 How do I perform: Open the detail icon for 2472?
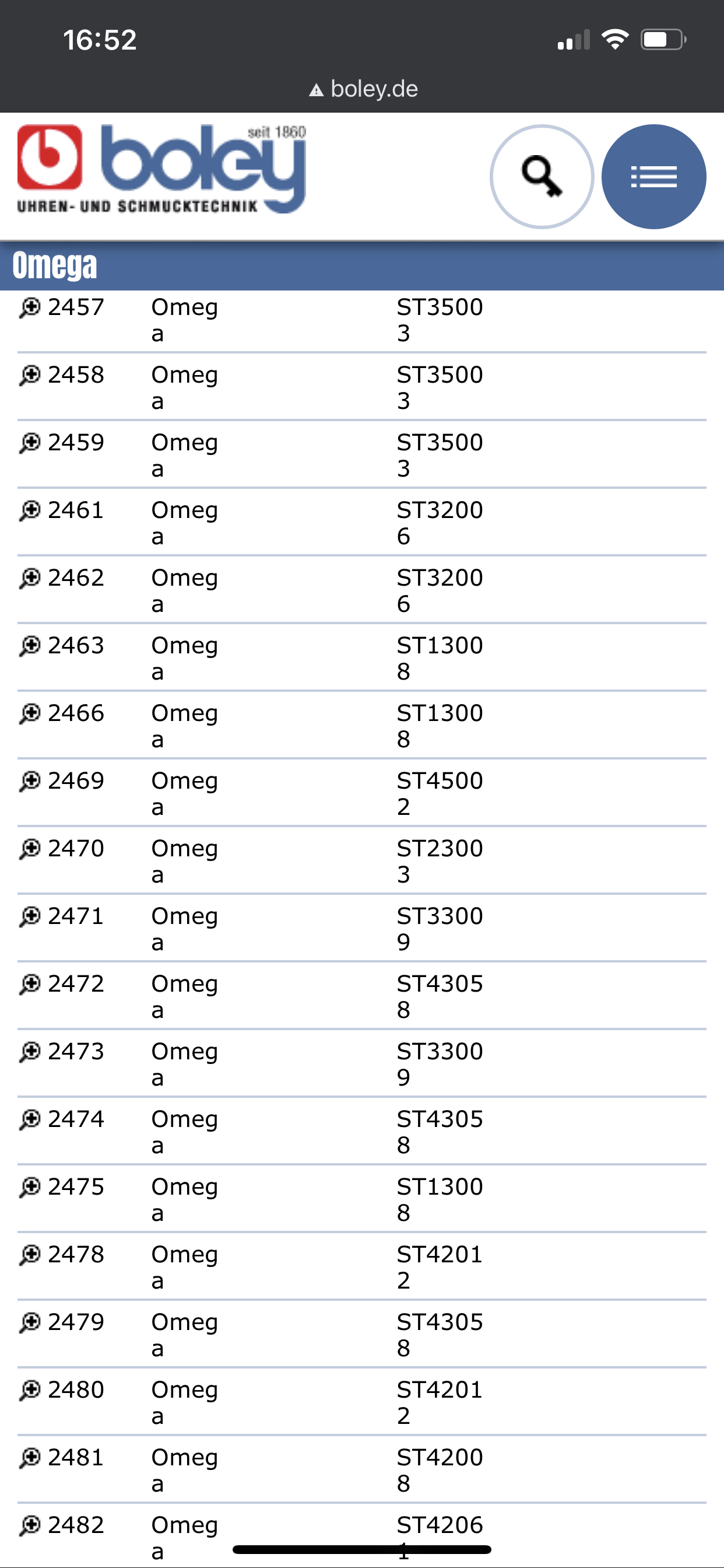30,983
